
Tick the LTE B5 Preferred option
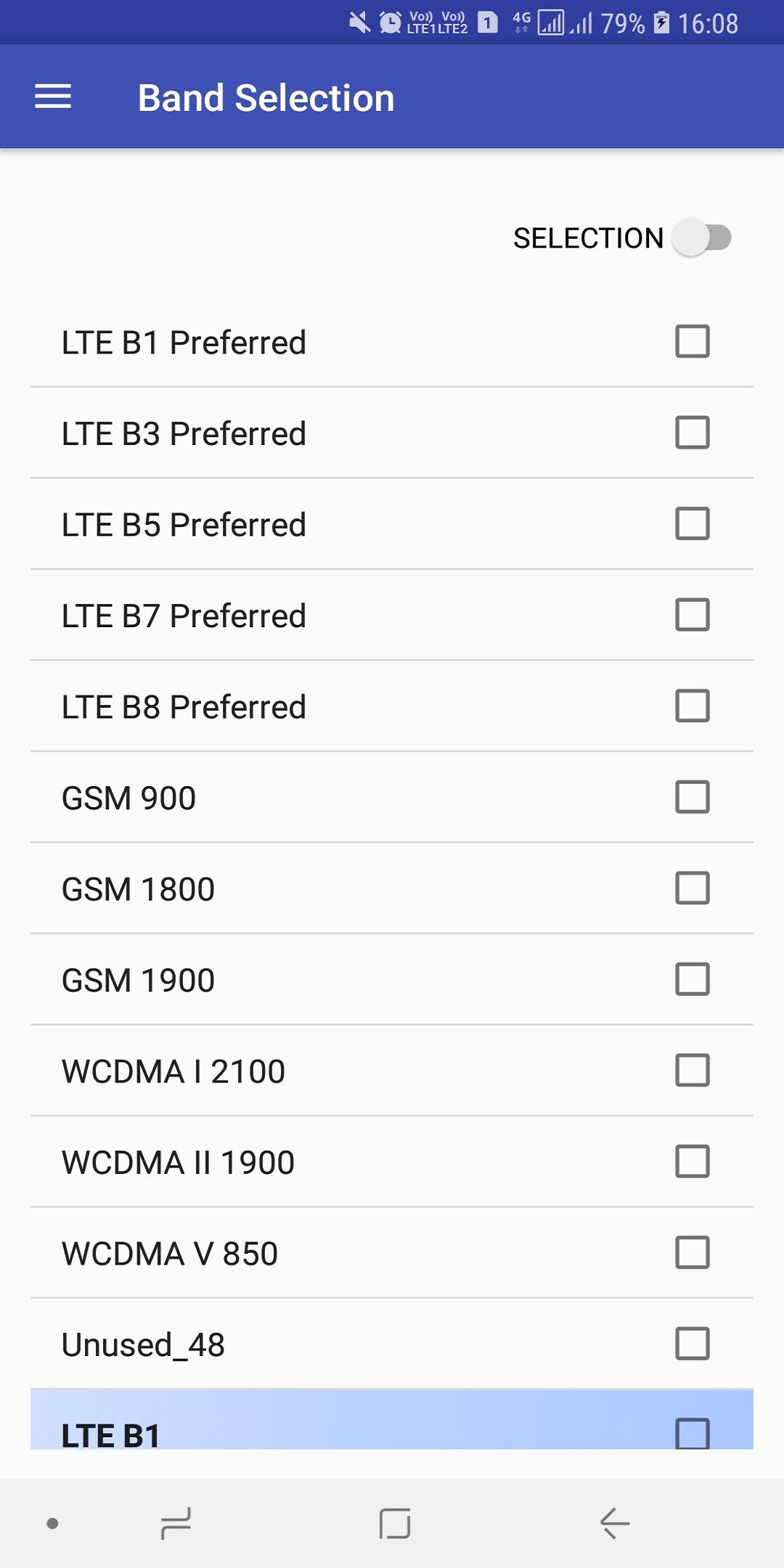(x=692, y=523)
